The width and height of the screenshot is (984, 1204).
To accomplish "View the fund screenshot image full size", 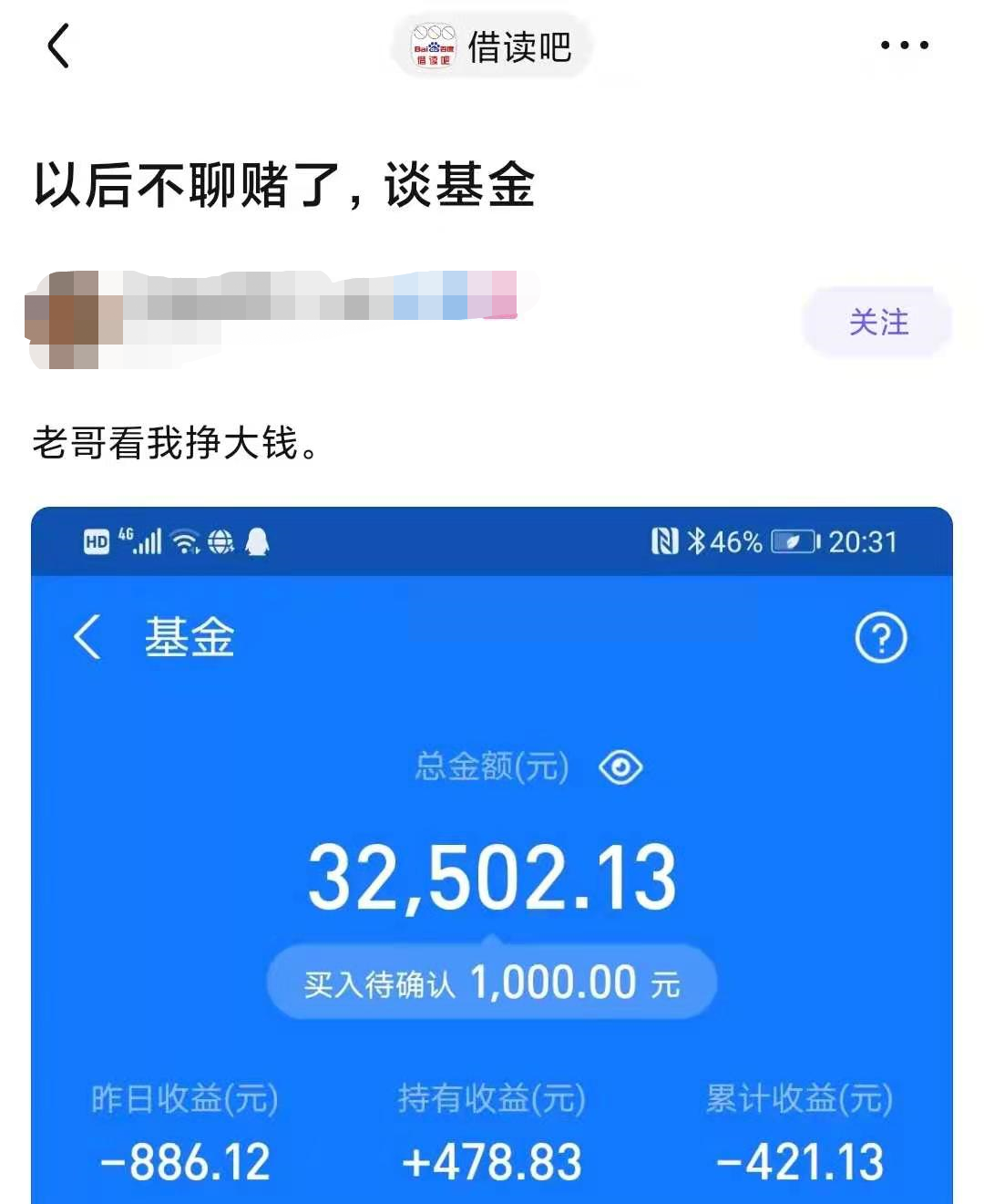I will 492,857.
